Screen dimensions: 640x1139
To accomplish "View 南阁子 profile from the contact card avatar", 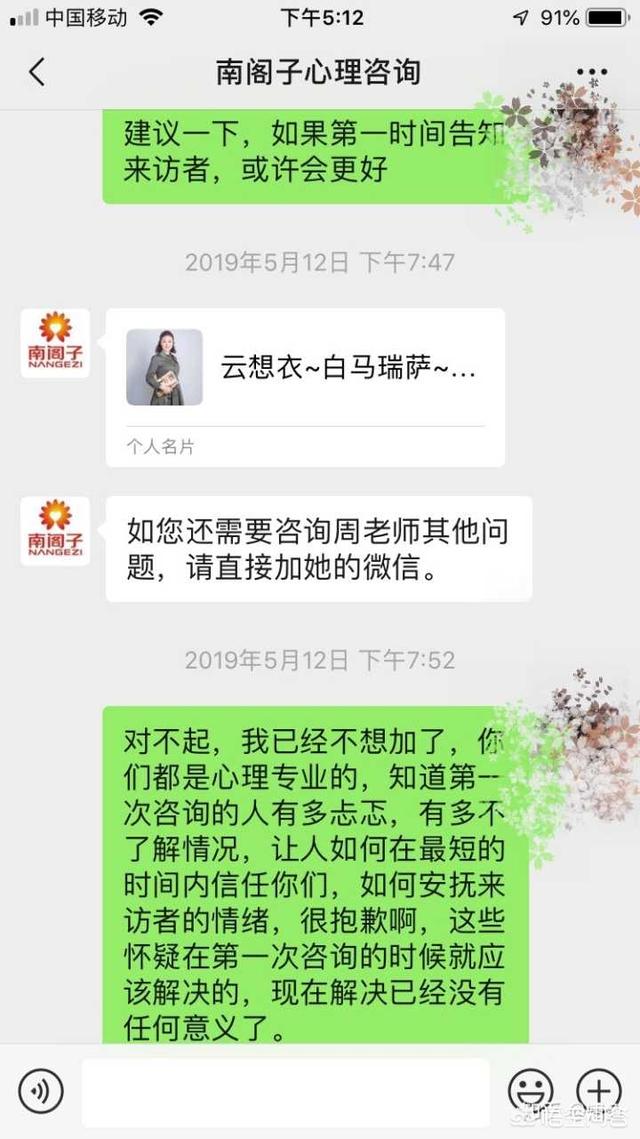I will (x=55, y=343).
